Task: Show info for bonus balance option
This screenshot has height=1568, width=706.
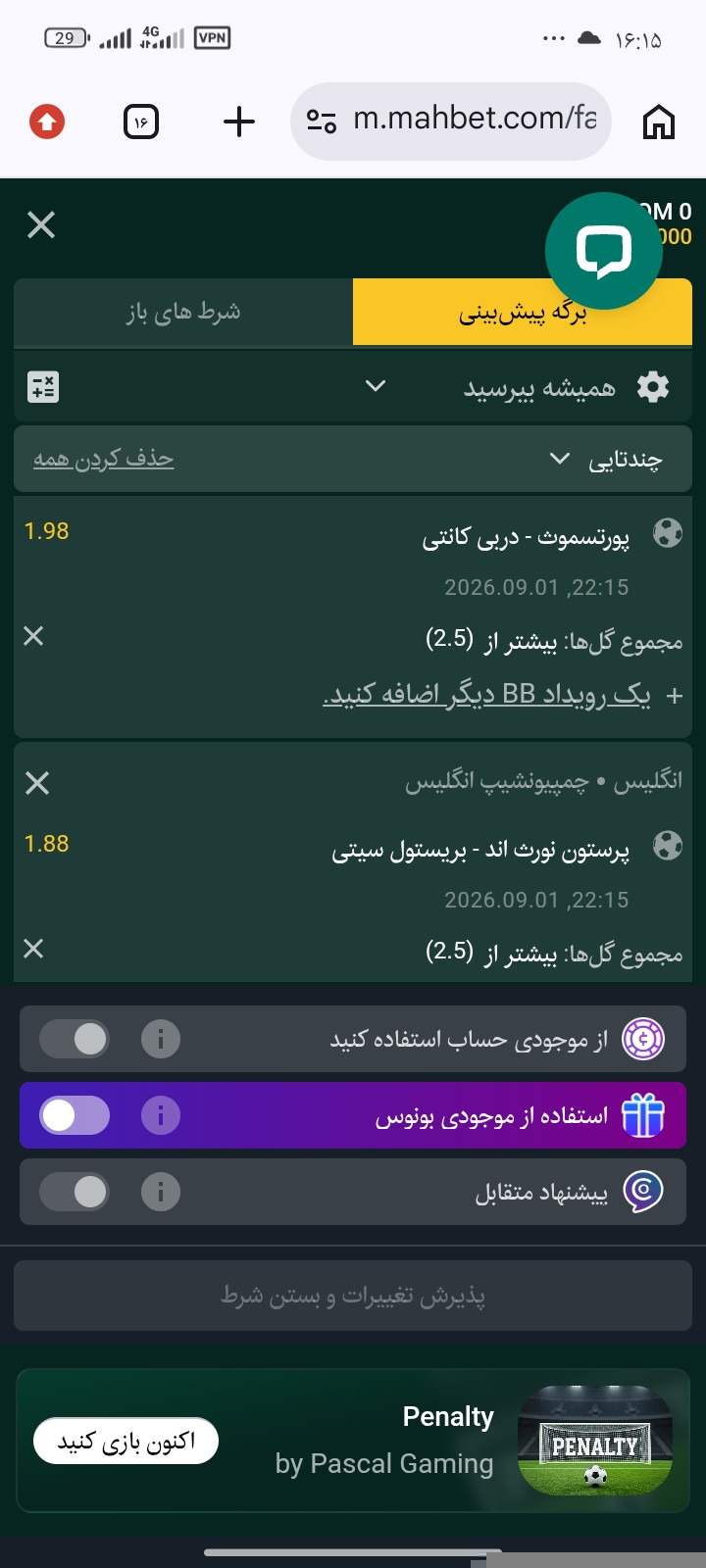Action: pos(161,1115)
